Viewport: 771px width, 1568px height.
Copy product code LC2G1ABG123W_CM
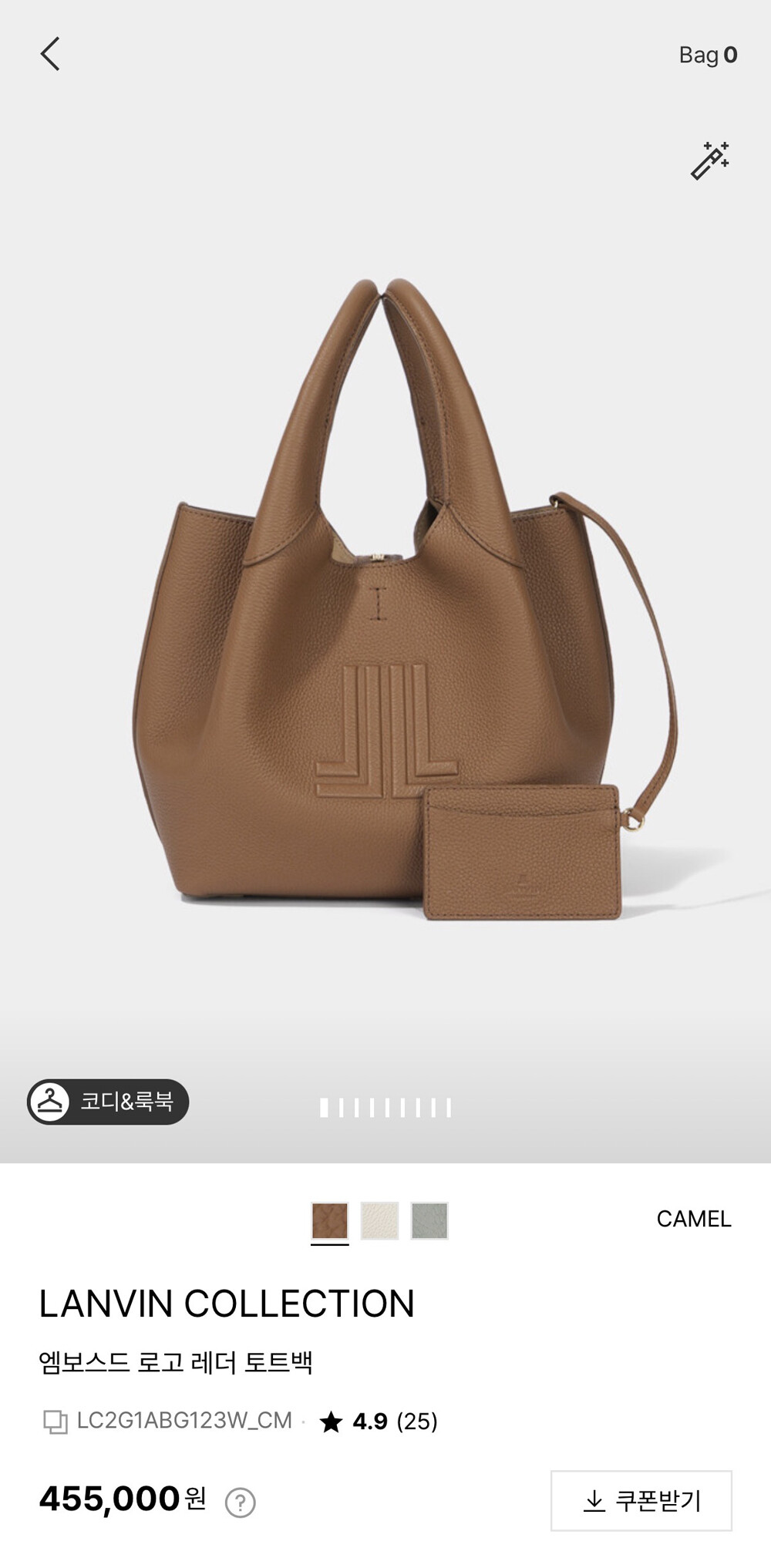coord(167,1421)
